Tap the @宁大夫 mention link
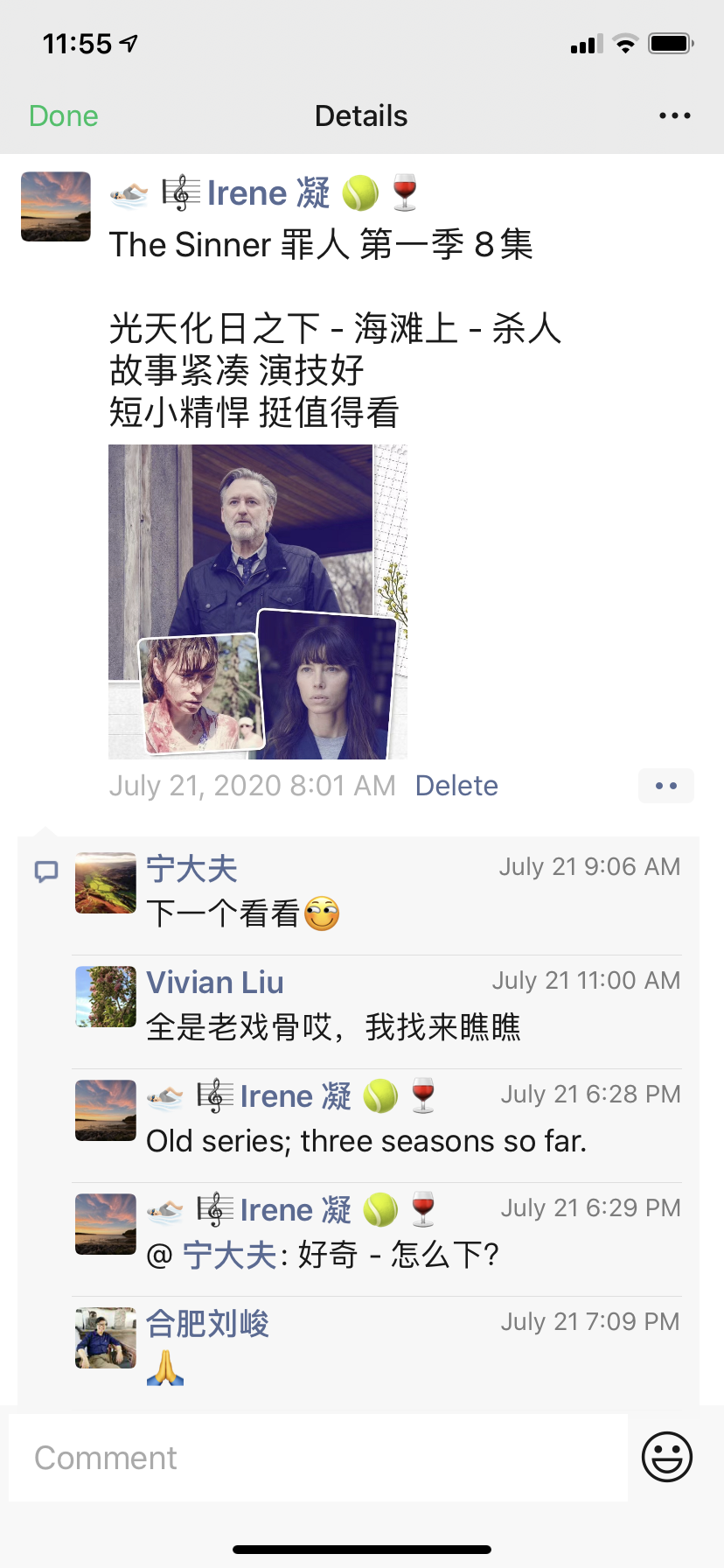 tap(229, 1255)
